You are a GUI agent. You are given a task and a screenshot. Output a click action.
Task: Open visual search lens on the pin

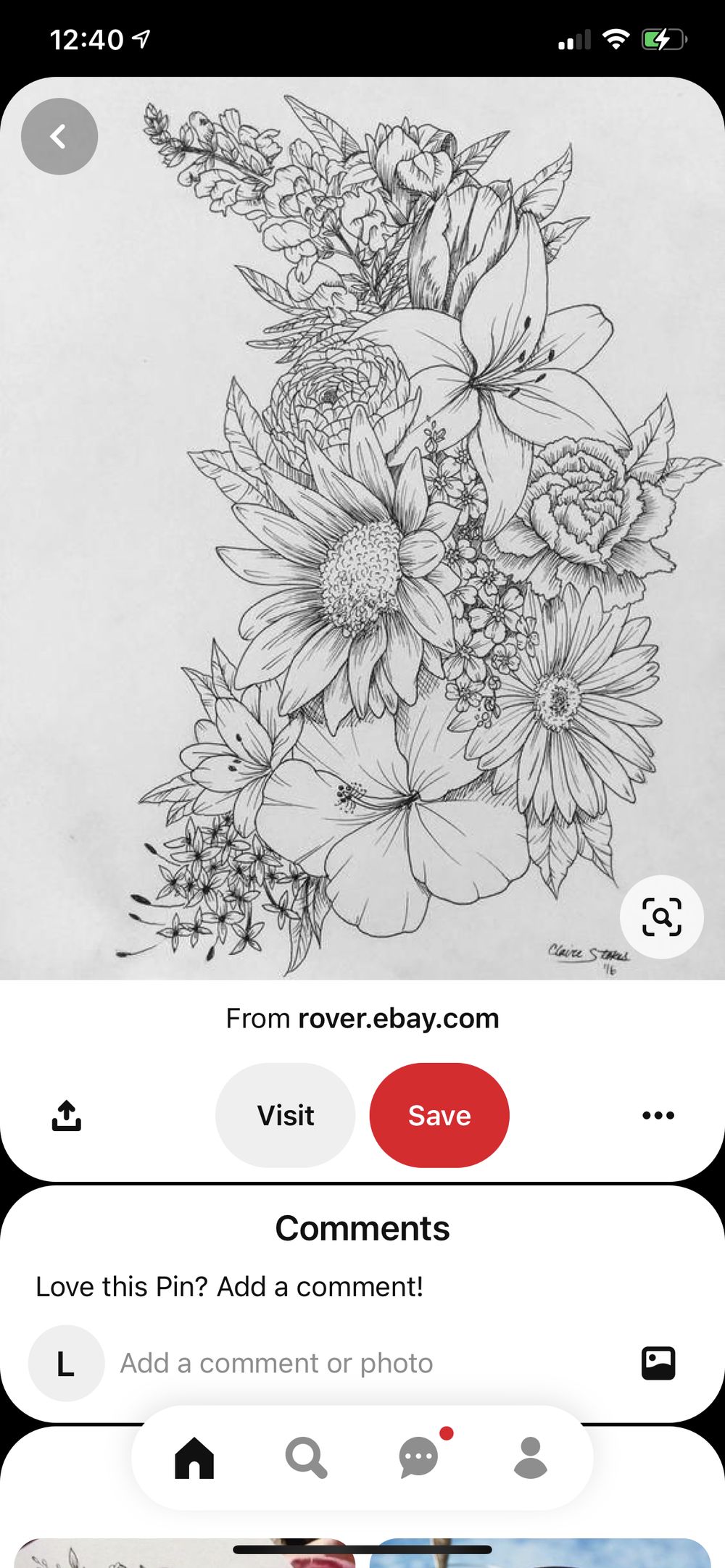661,917
